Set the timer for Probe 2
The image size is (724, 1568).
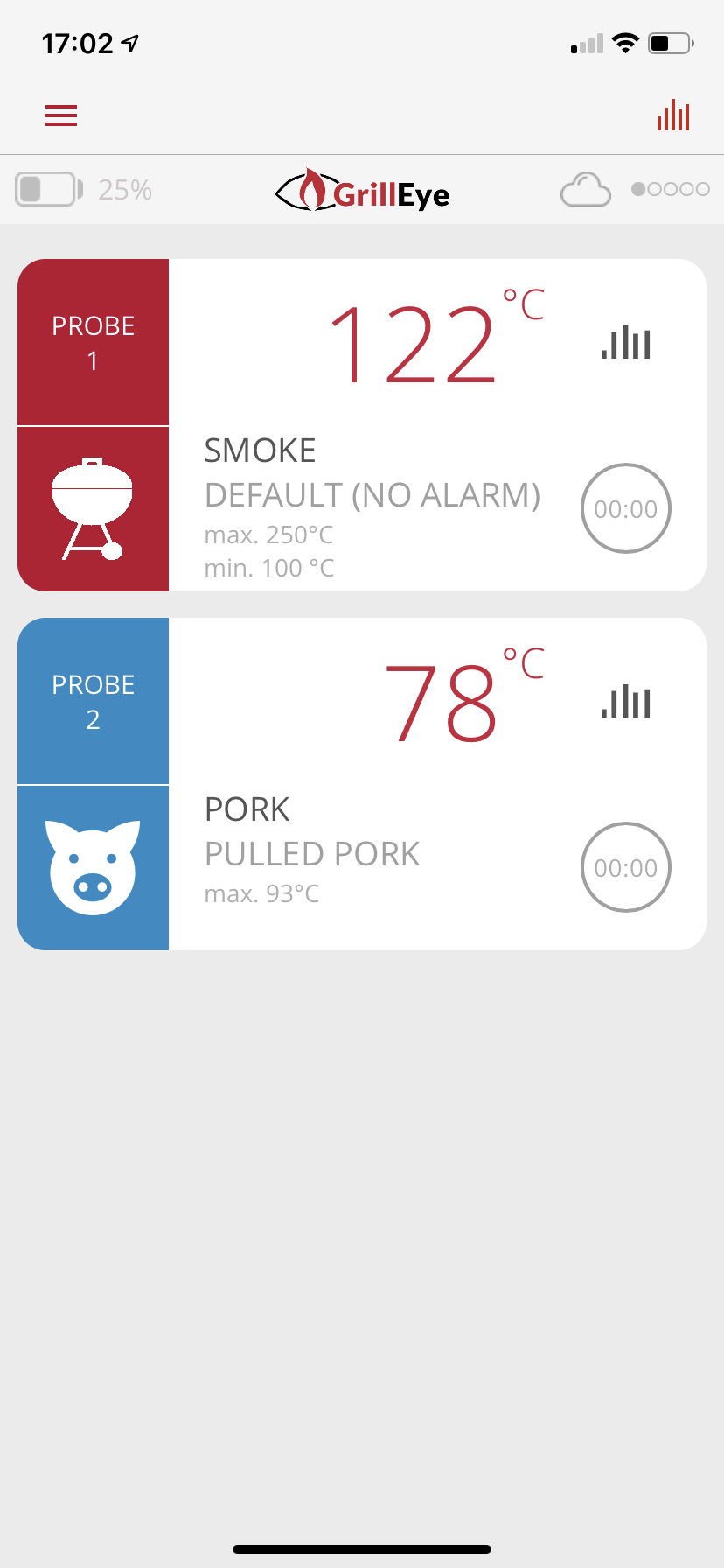pyautogui.click(x=626, y=867)
